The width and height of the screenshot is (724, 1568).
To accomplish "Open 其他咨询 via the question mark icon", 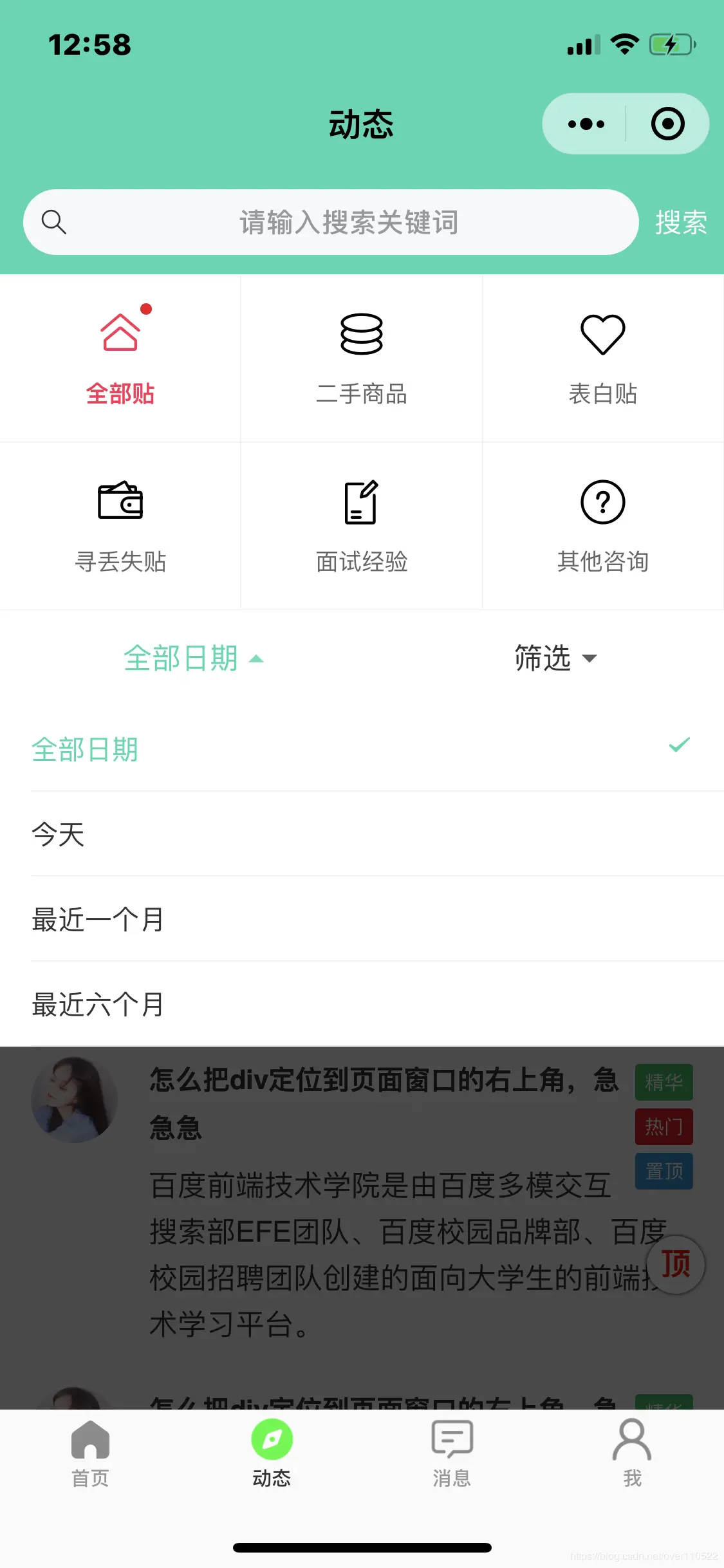I will (x=602, y=503).
